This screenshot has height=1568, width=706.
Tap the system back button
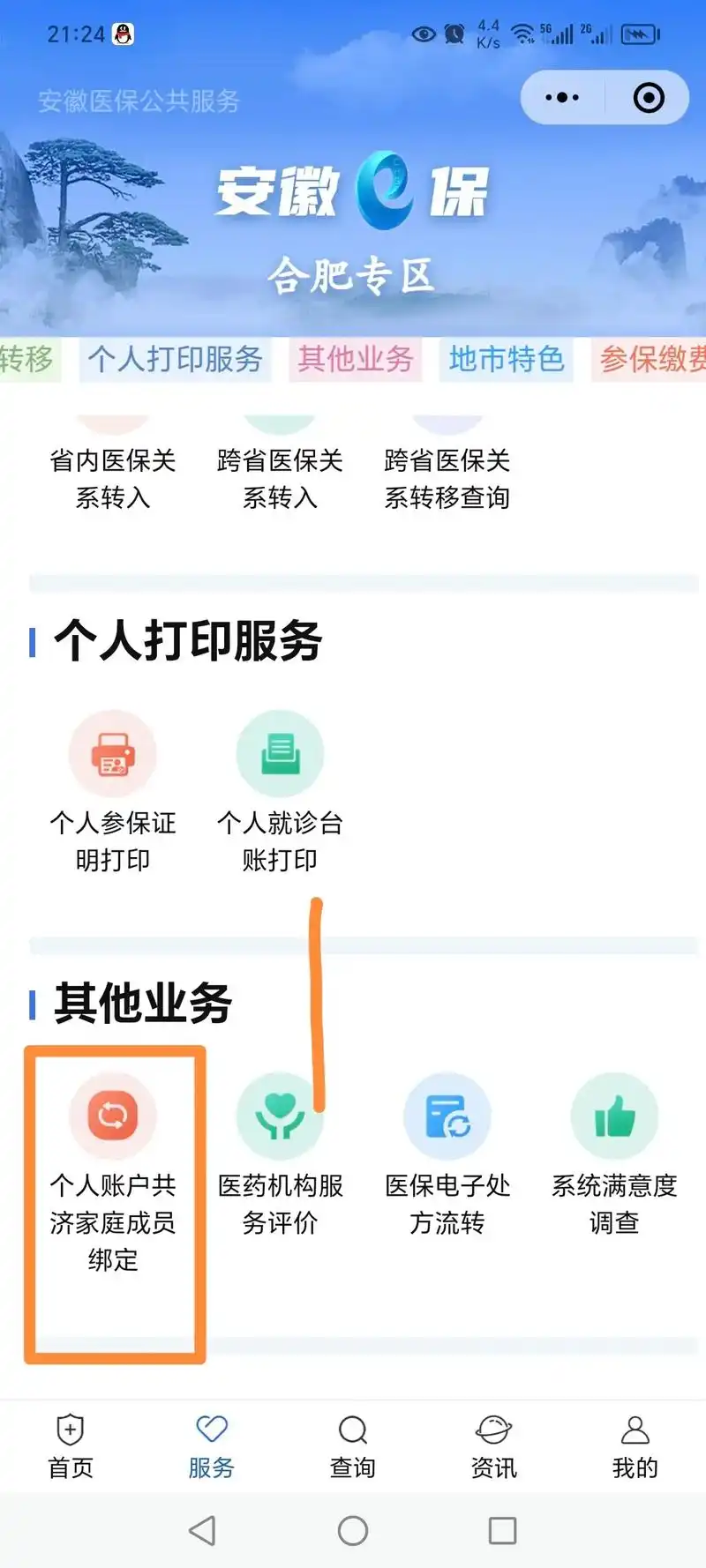(203, 1530)
